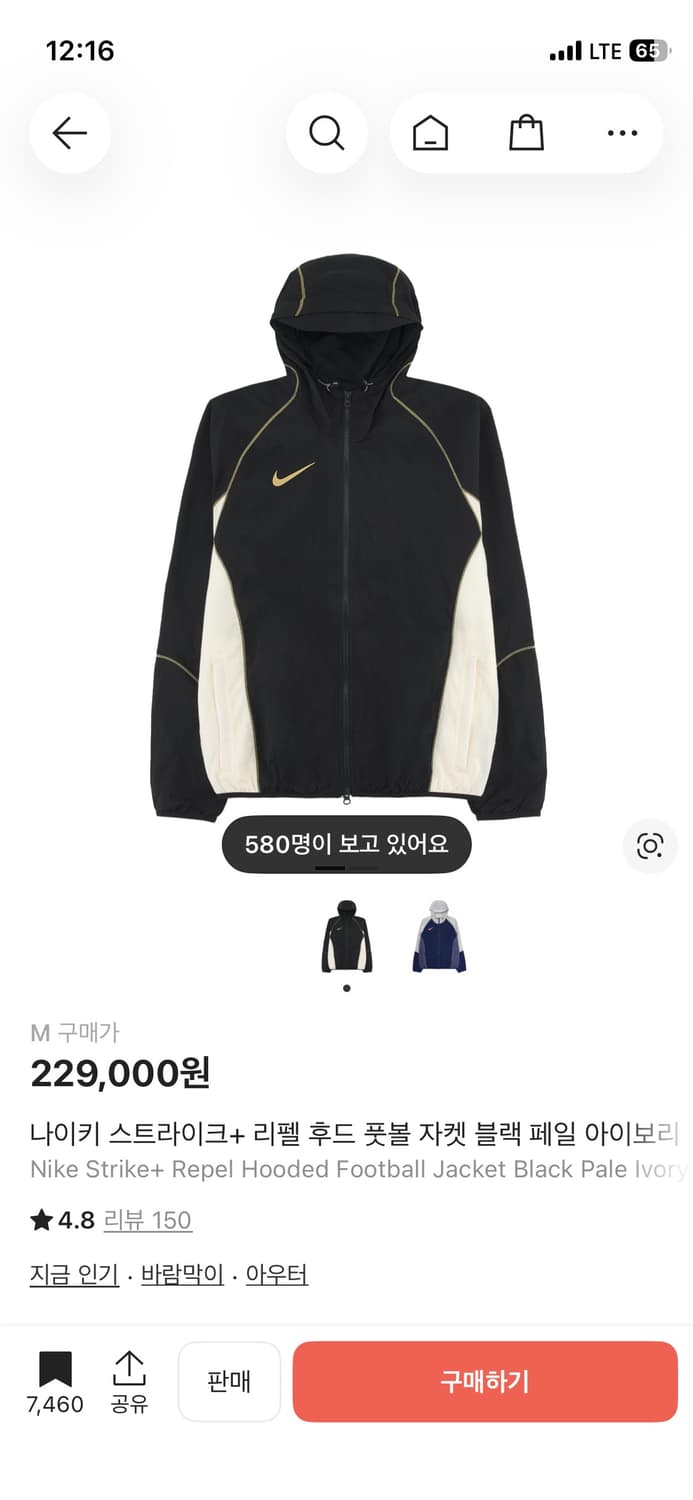Go to the home page icon

click(x=430, y=133)
